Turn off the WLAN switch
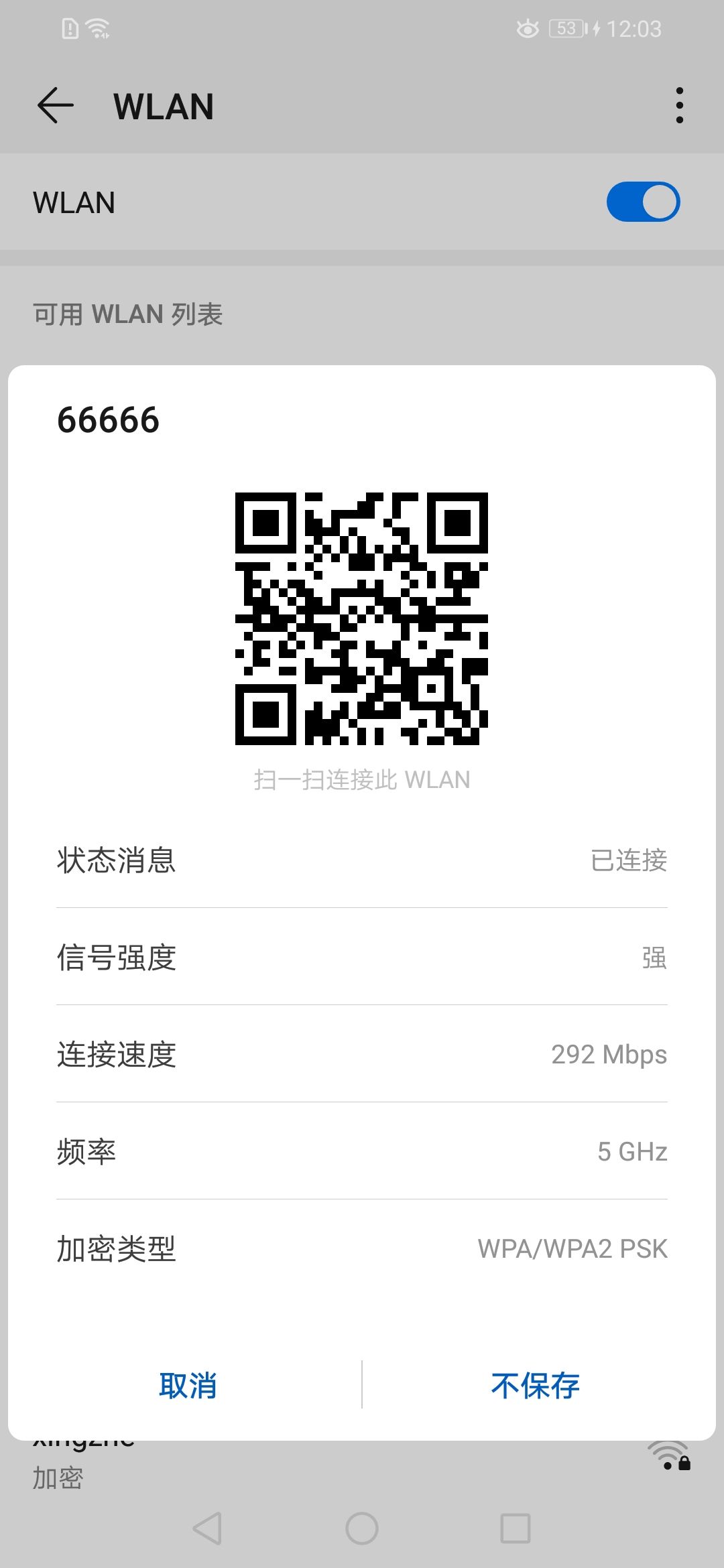Viewport: 724px width, 1568px height. point(643,202)
